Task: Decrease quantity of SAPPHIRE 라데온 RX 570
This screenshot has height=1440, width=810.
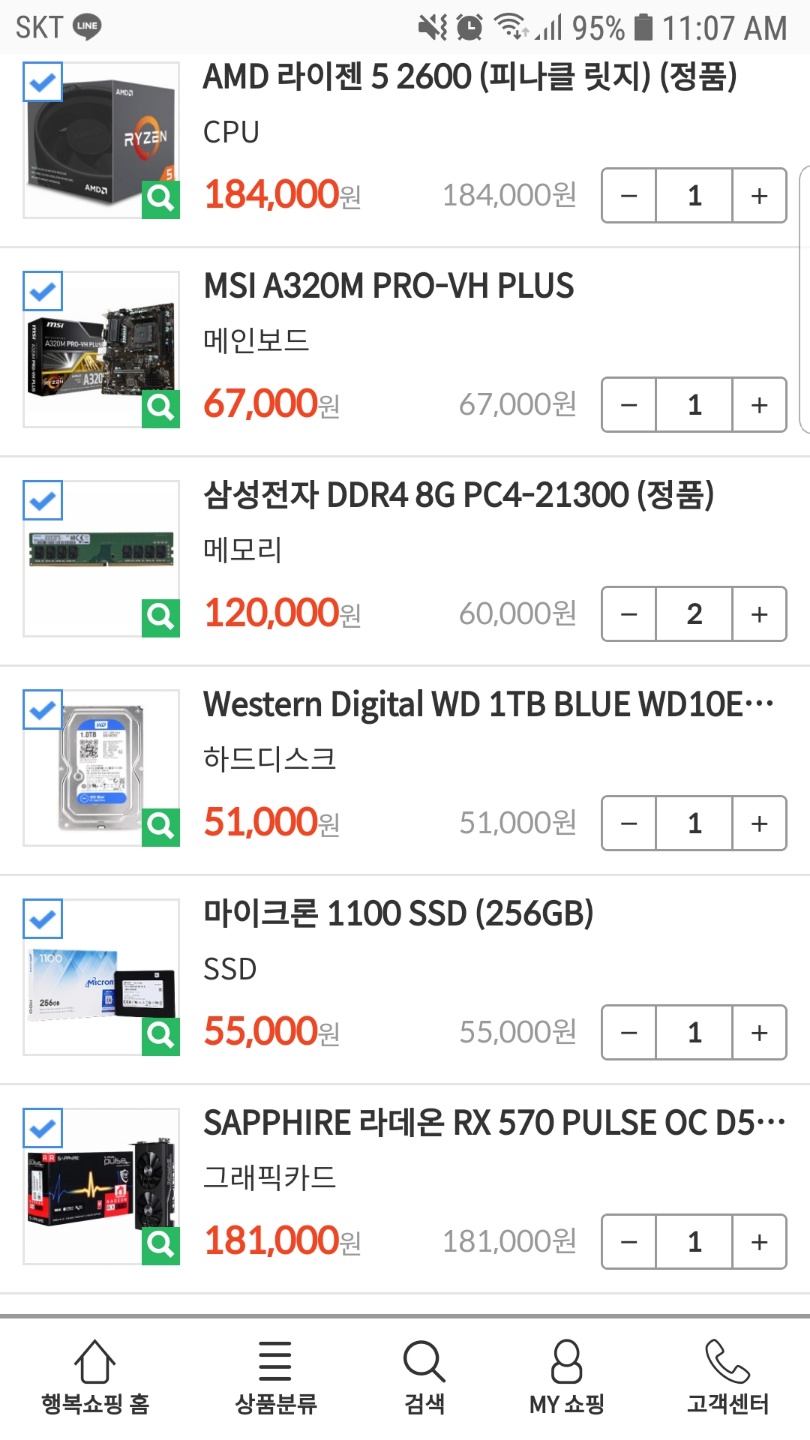Action: tap(629, 1242)
